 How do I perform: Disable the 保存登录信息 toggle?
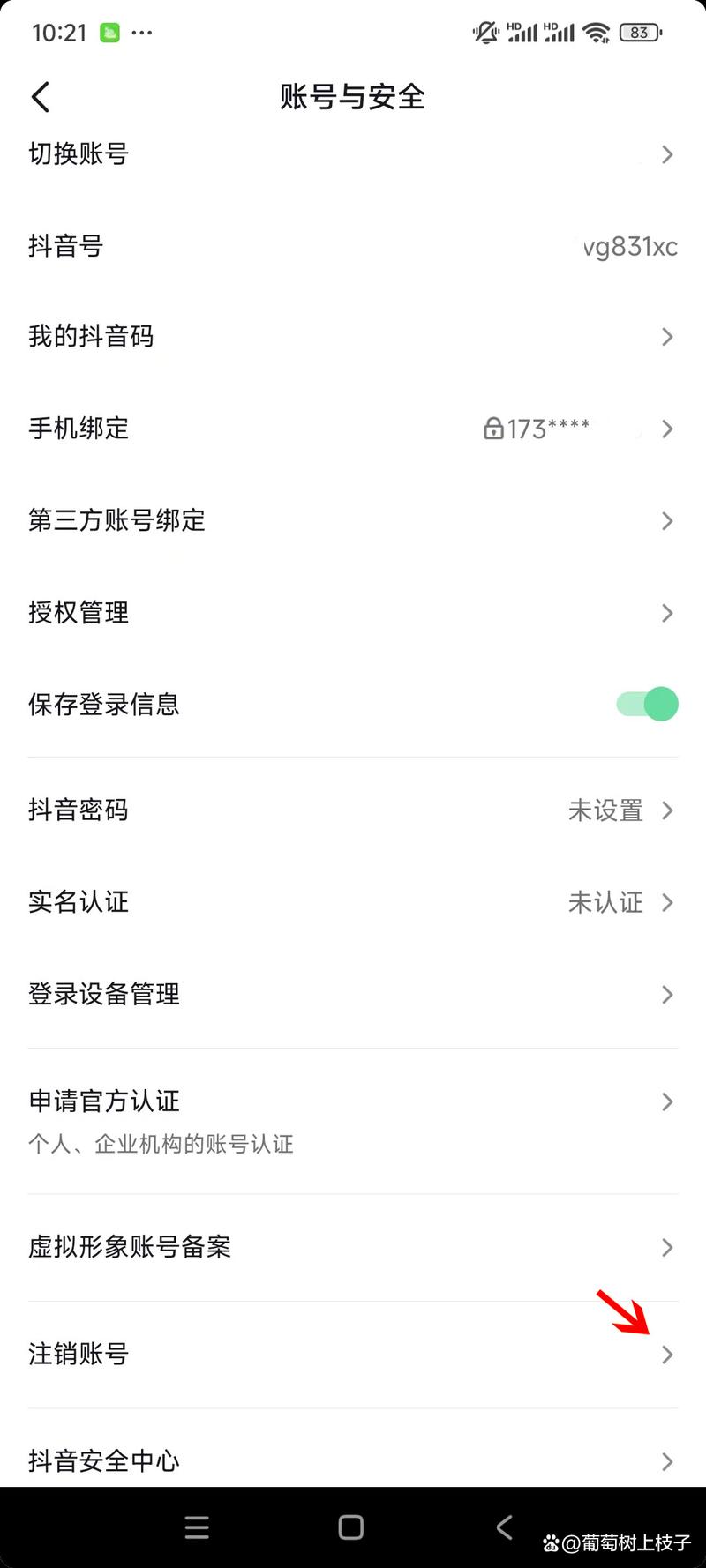click(x=646, y=704)
